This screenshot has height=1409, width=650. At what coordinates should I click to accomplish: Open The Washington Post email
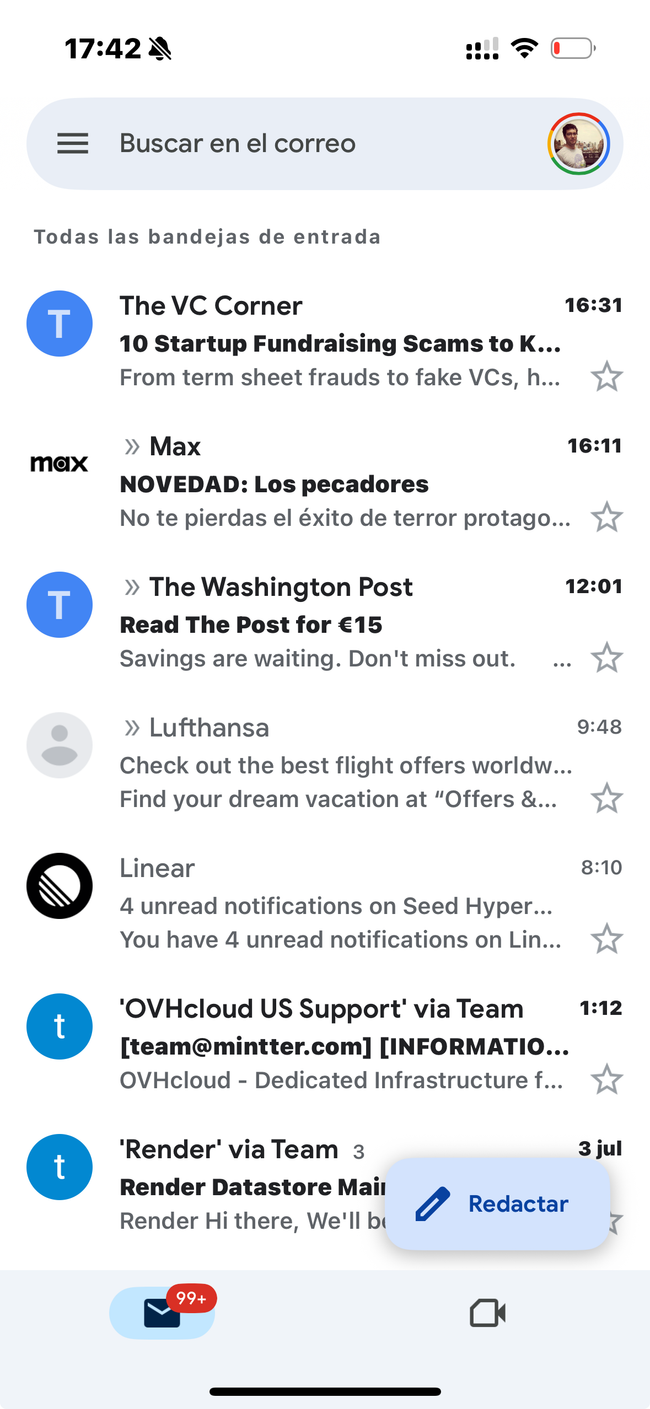click(340, 624)
